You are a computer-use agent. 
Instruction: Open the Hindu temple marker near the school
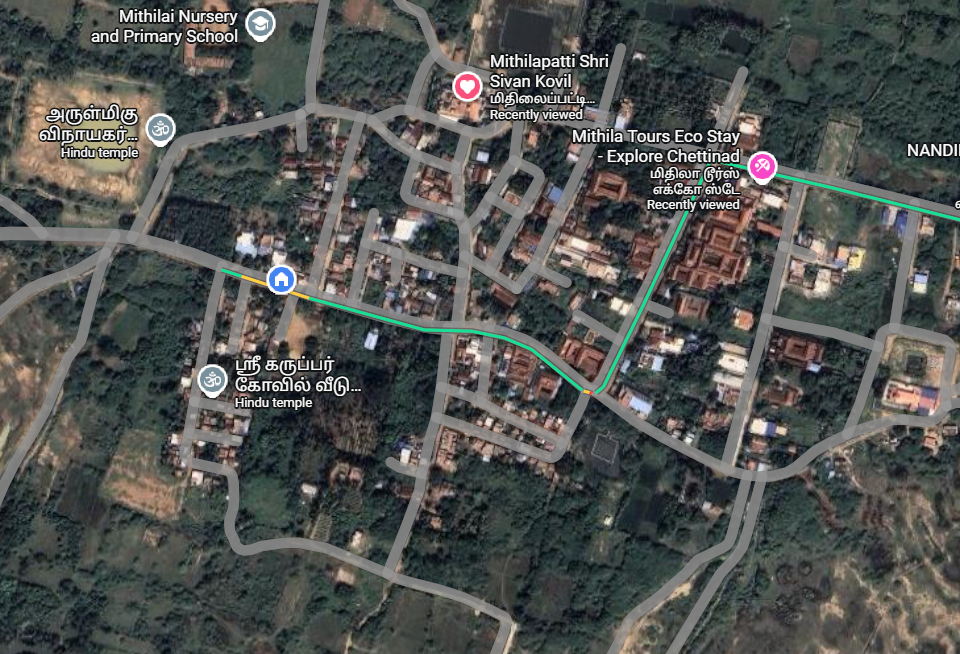(x=160, y=128)
